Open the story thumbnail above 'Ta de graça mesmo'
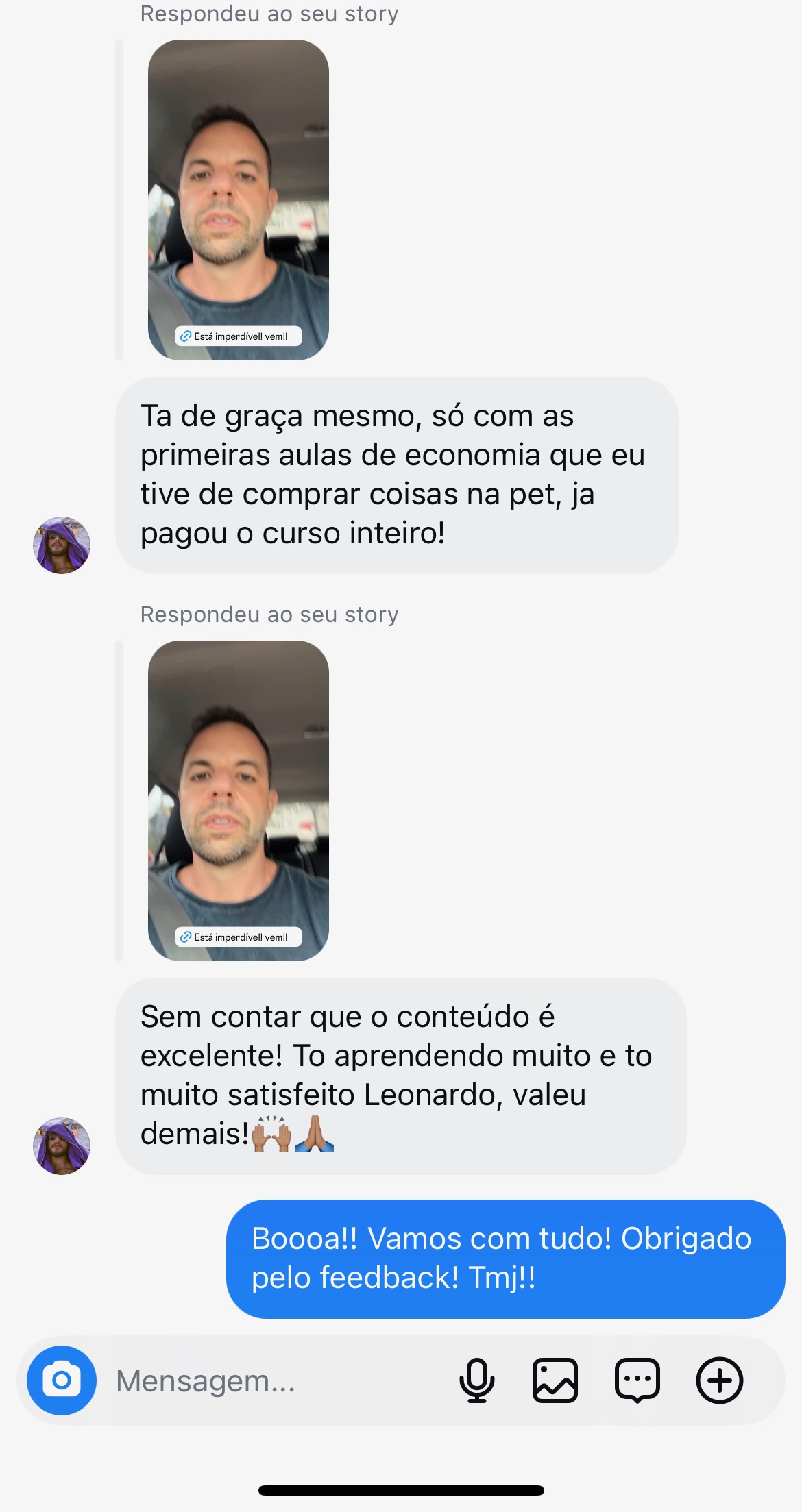 pyautogui.click(x=238, y=199)
